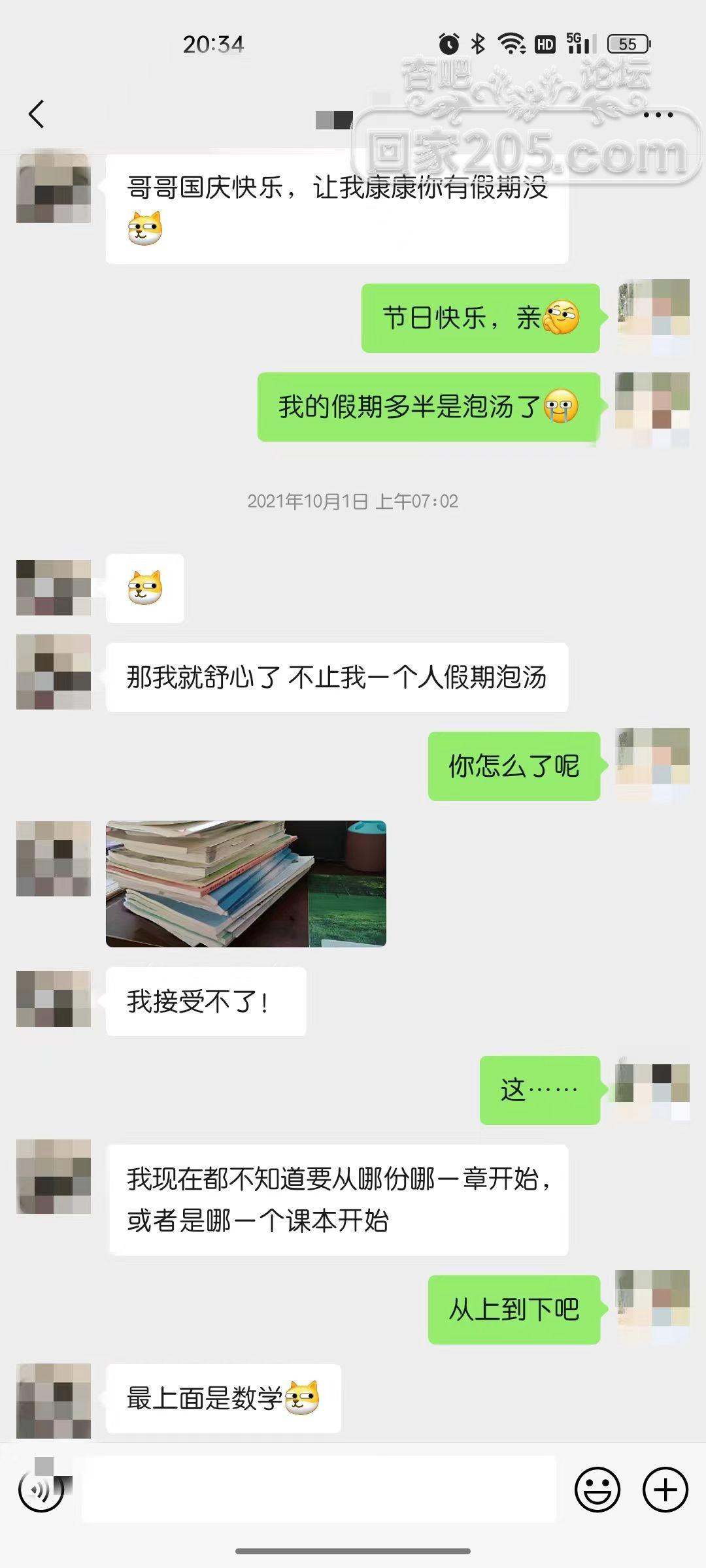
Task: Open the photo of stacked textbooks
Action: [246, 883]
